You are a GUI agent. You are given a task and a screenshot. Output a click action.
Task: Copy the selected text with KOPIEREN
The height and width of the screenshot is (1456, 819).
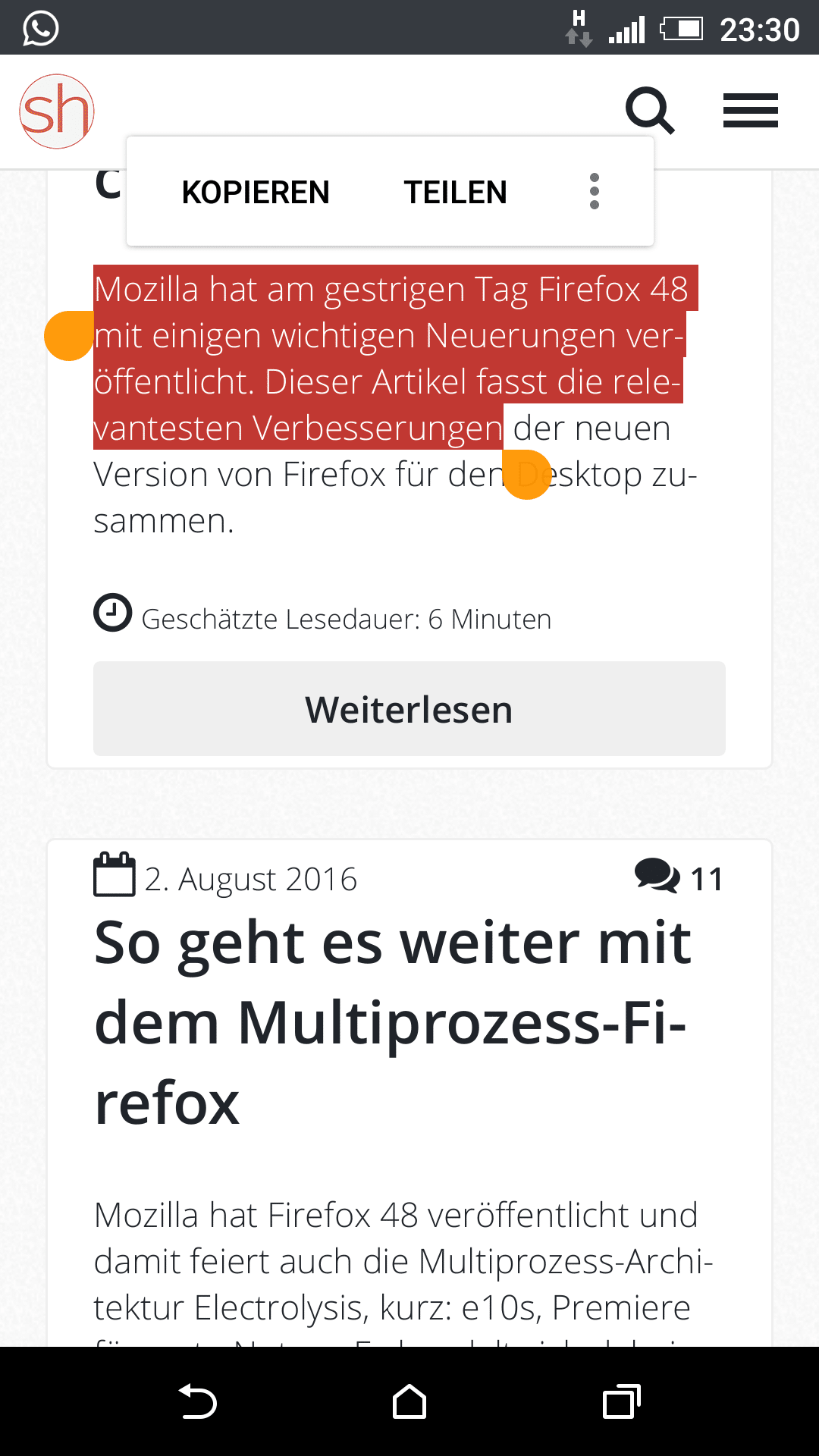click(256, 193)
